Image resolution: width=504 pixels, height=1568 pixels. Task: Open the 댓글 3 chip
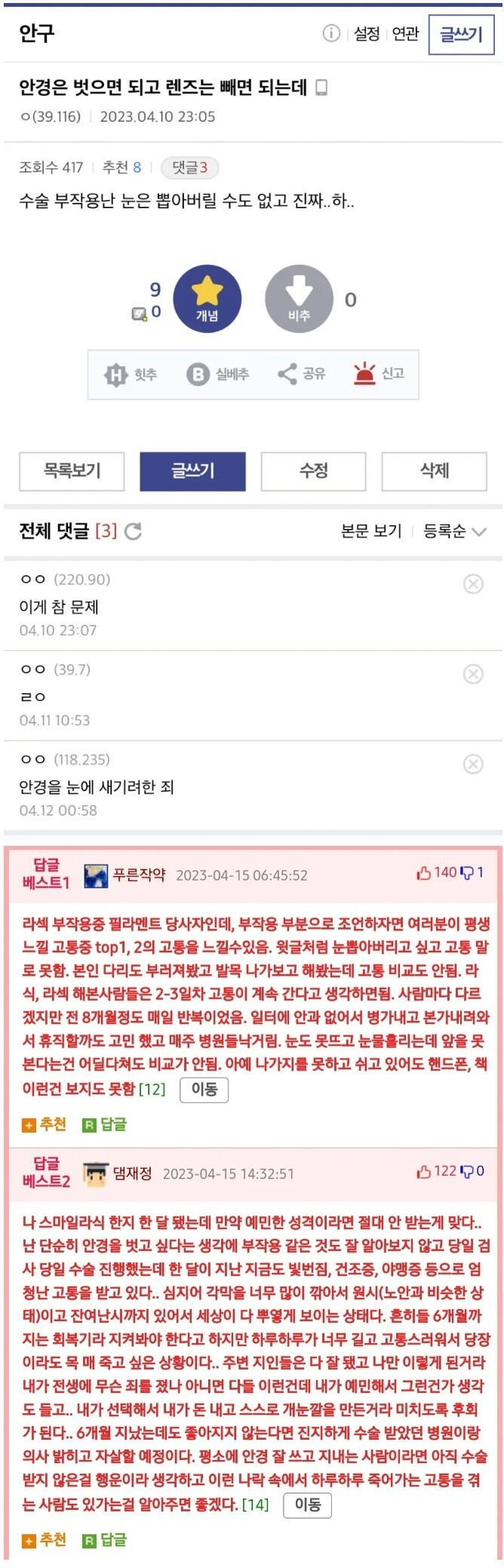(x=189, y=168)
